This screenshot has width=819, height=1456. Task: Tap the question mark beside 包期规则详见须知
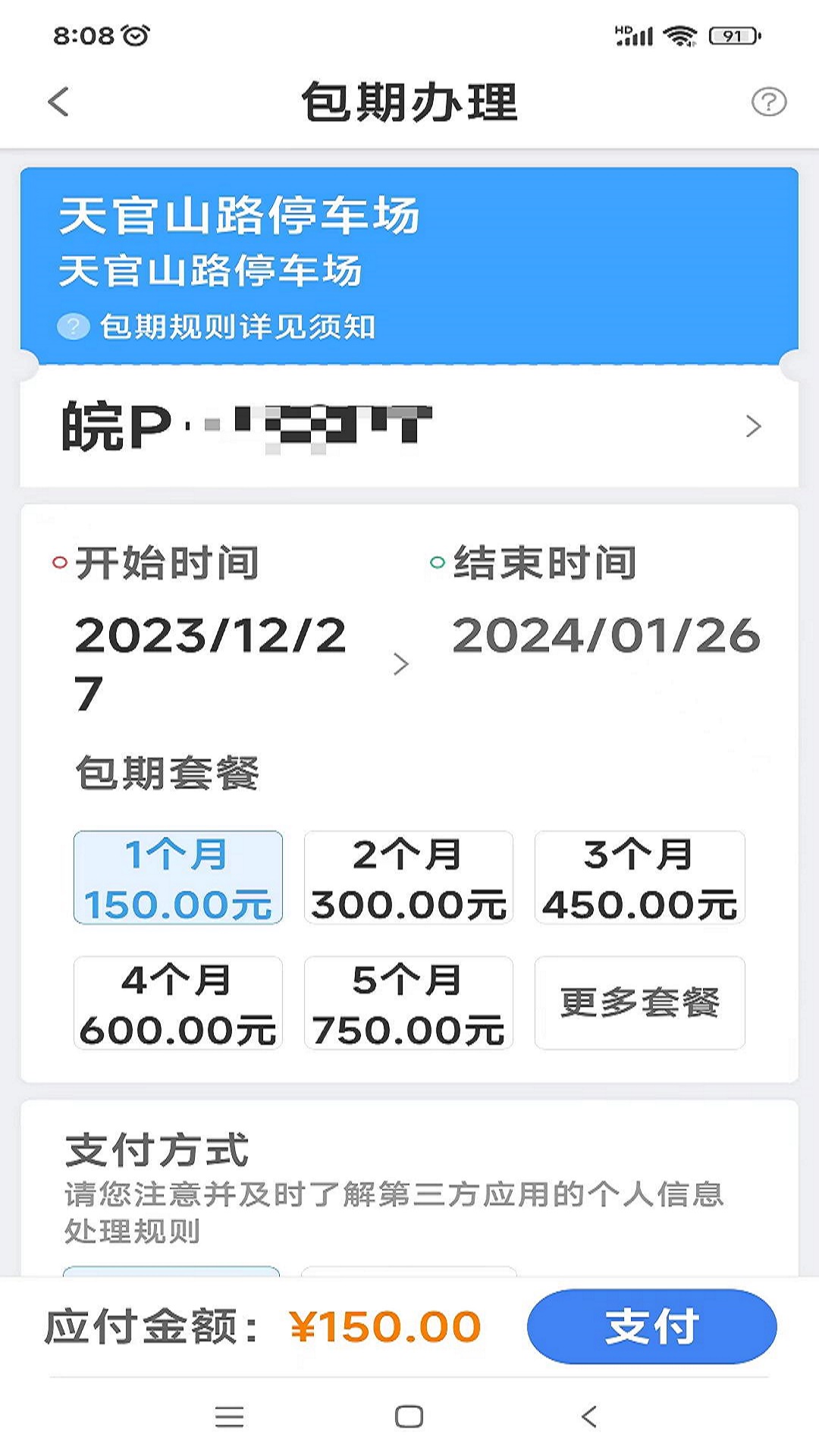tap(72, 326)
